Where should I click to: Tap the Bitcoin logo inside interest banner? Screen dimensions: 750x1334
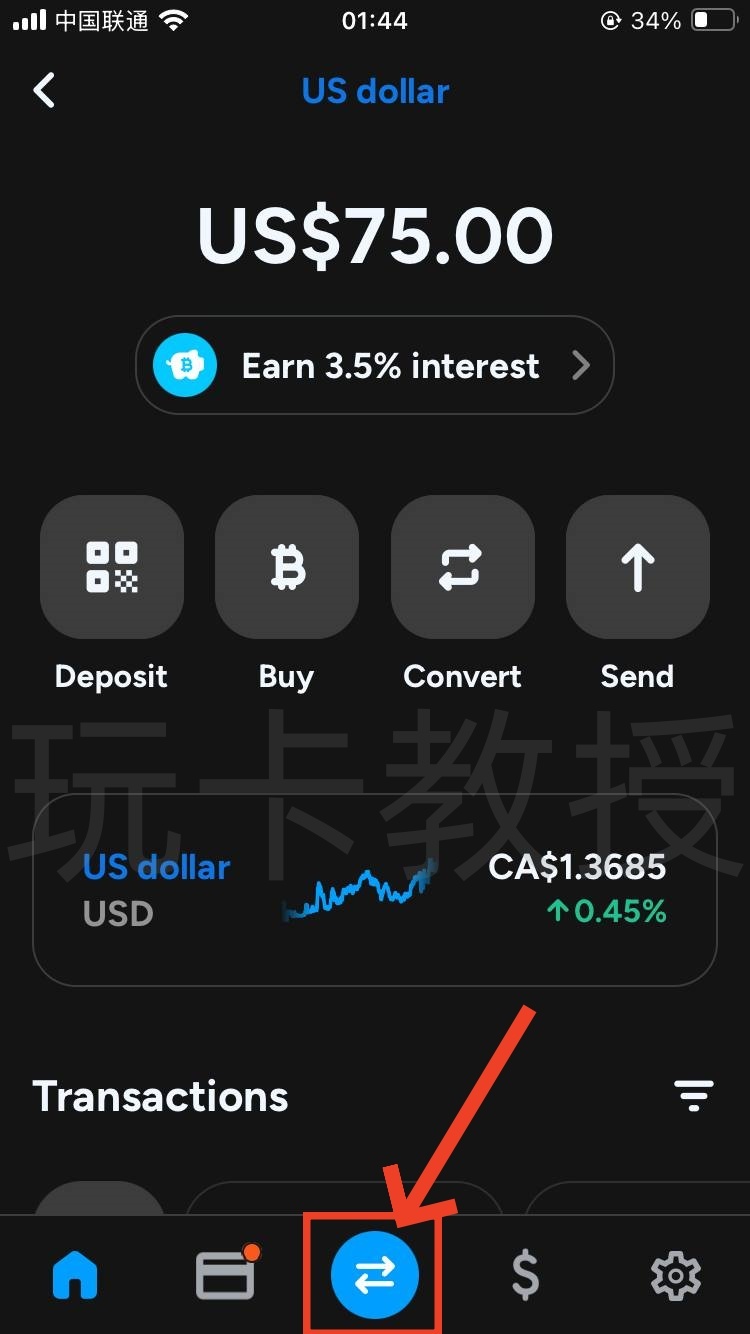click(x=184, y=366)
